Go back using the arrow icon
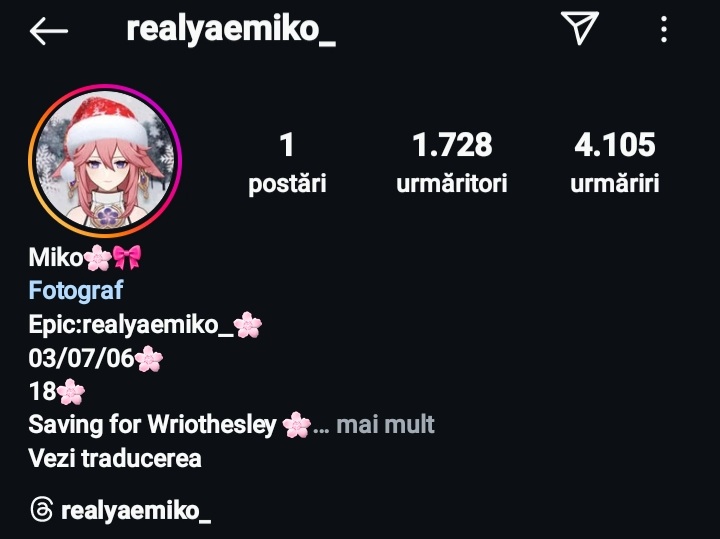The width and height of the screenshot is (720, 539). (x=48, y=31)
